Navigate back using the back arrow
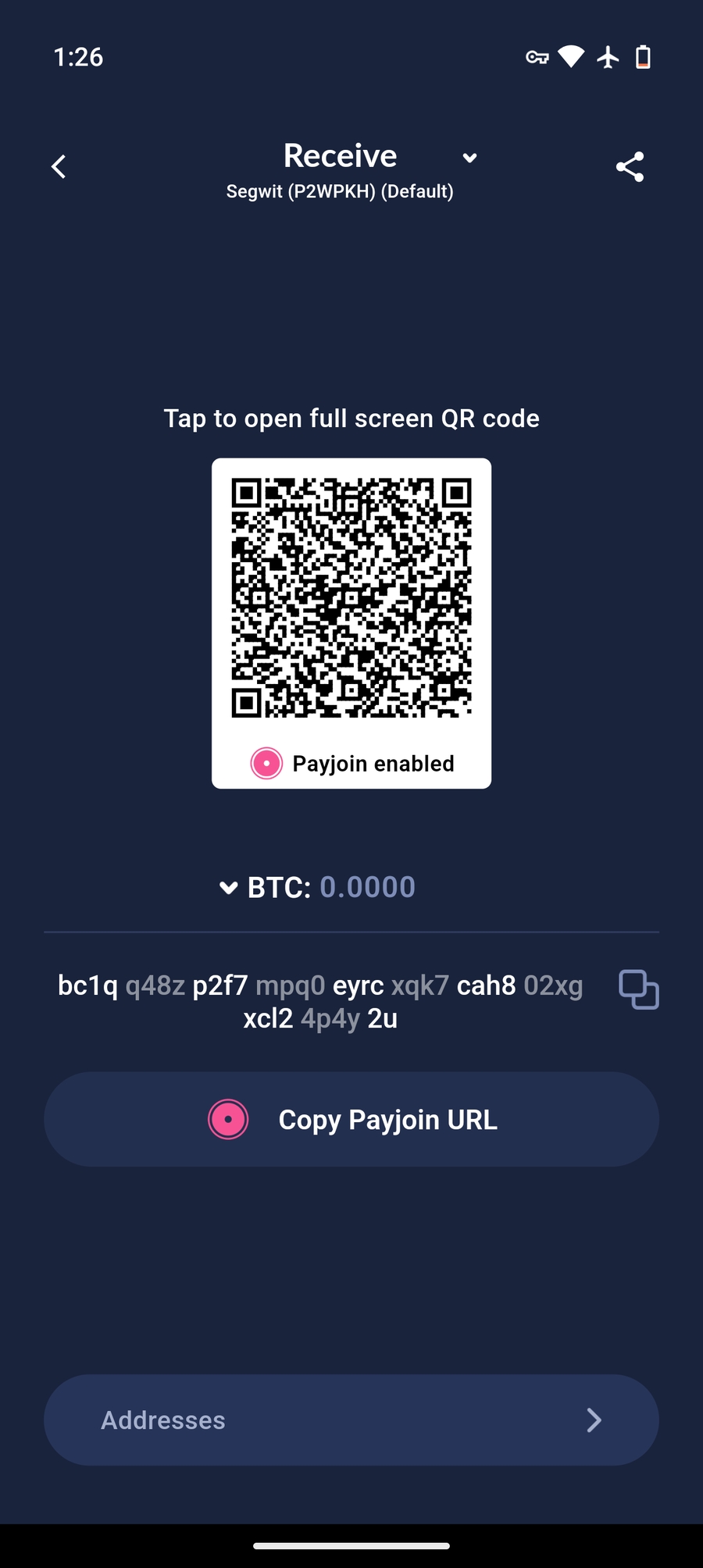 point(59,166)
